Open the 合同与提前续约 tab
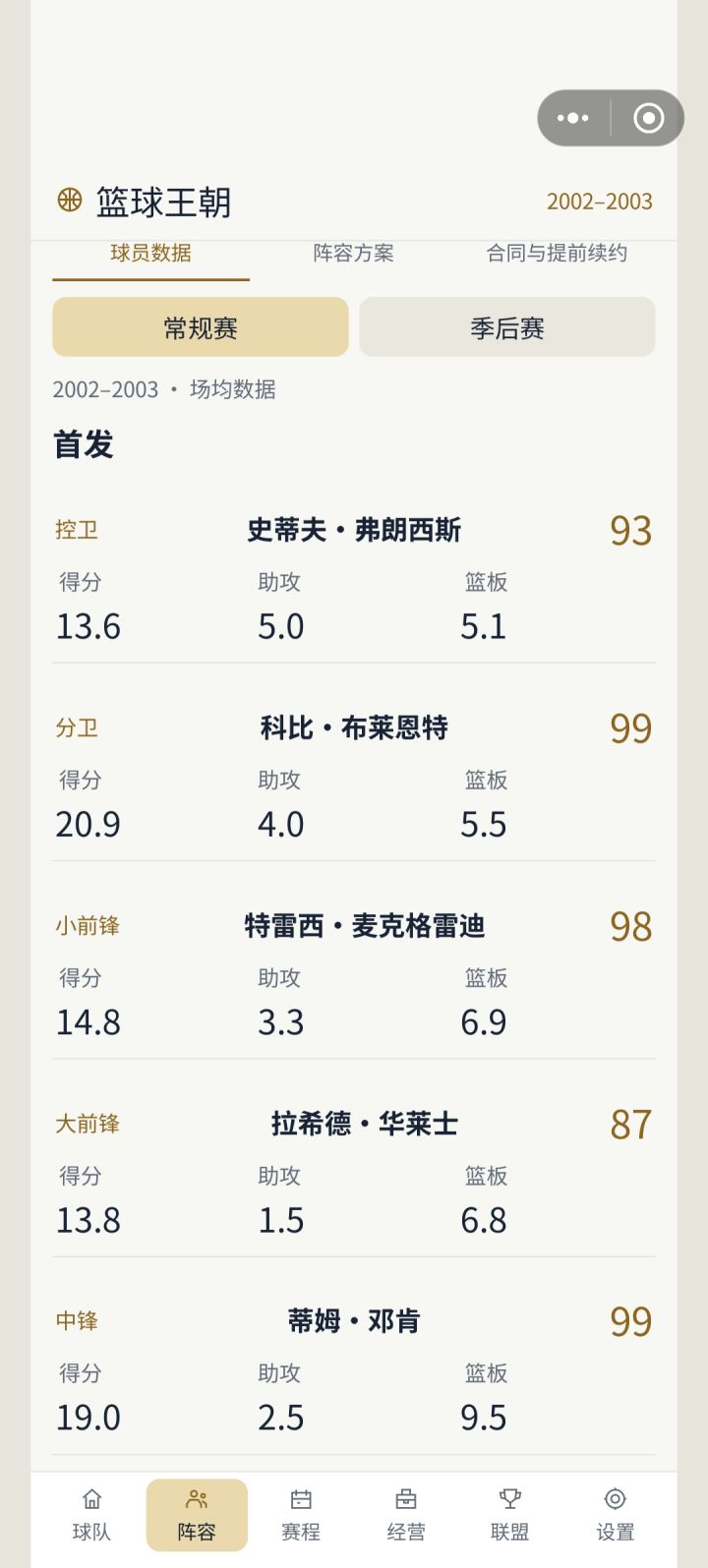The height and width of the screenshot is (1568, 708). [x=557, y=253]
